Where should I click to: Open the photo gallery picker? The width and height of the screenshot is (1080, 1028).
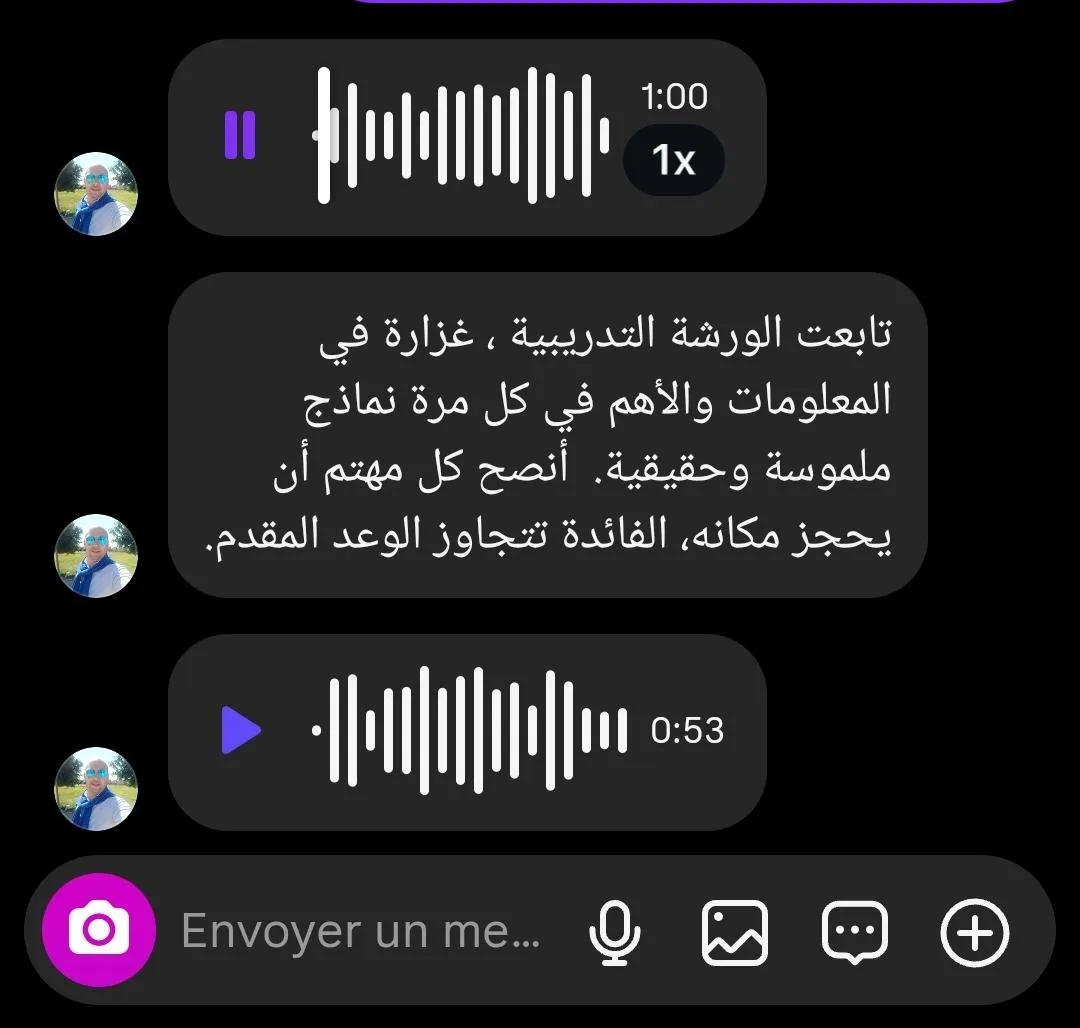pos(735,932)
